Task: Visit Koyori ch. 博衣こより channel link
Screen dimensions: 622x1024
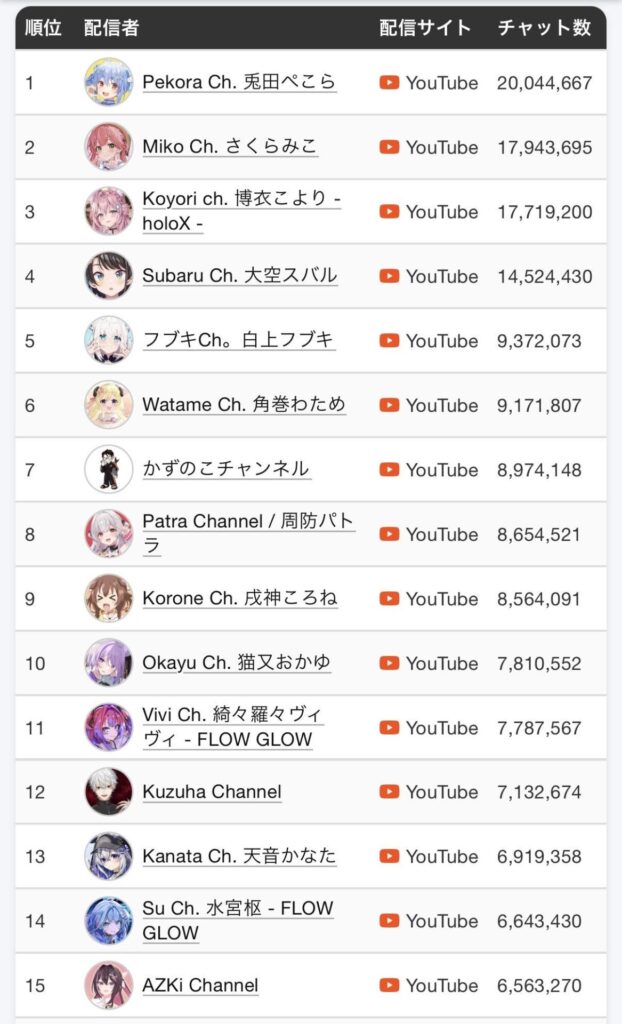Action: coord(241,199)
